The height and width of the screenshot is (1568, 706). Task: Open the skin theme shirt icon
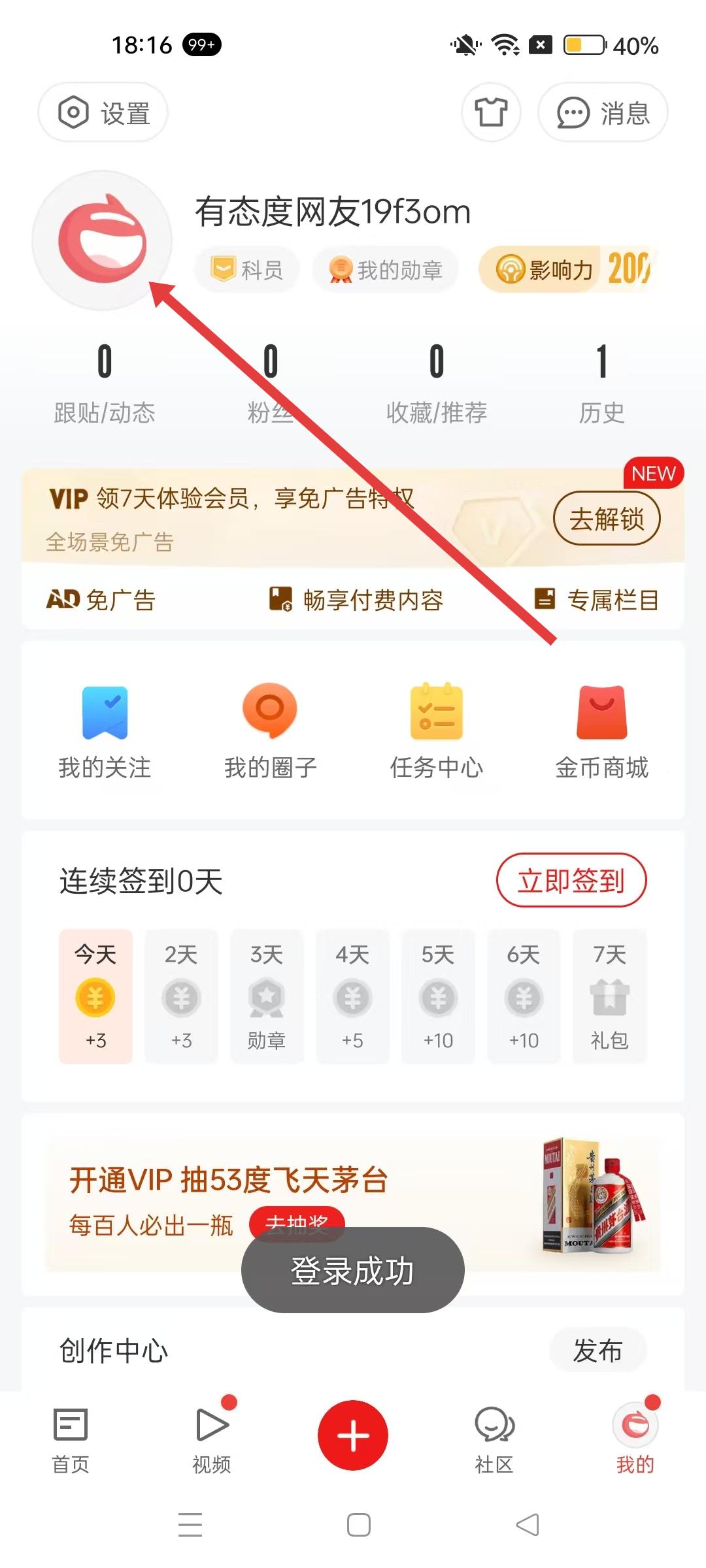(x=491, y=112)
